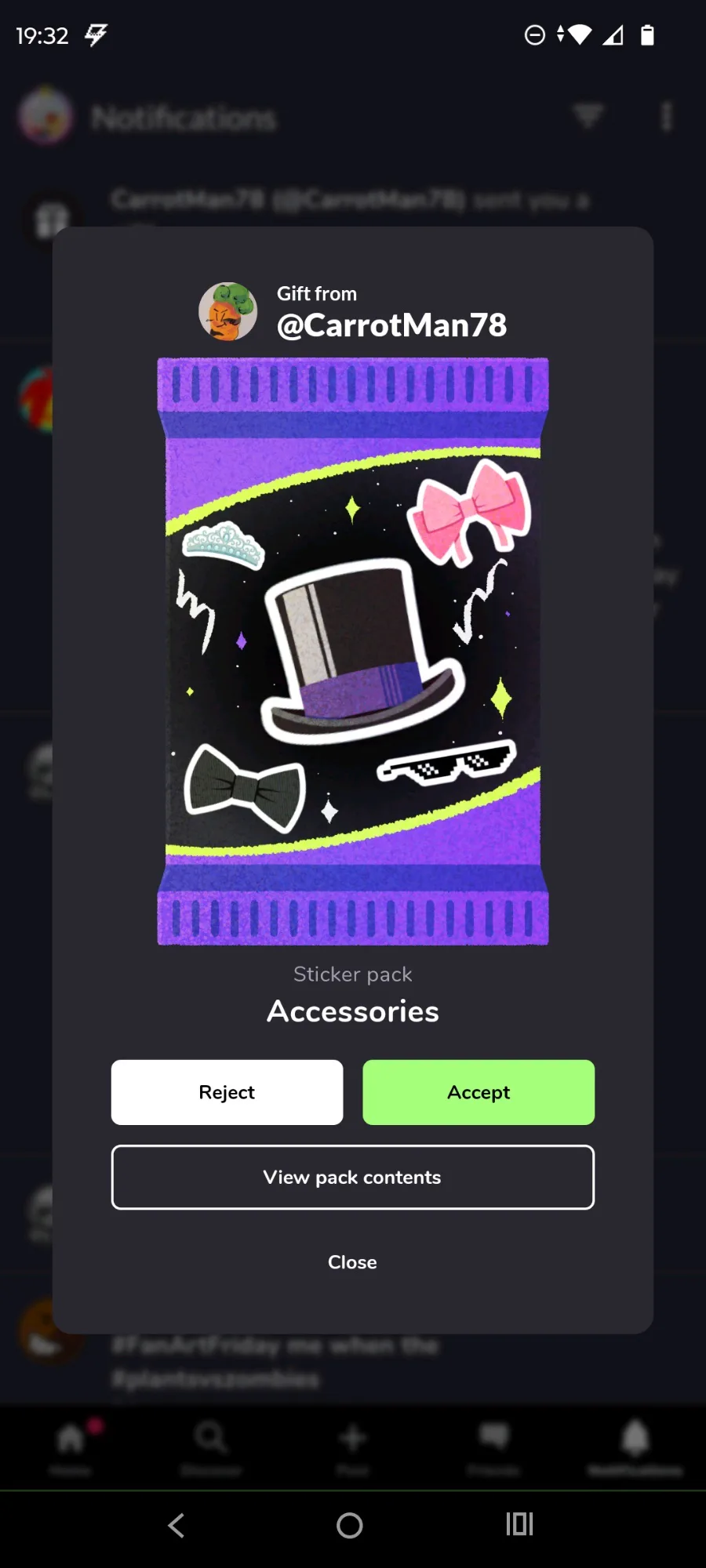Viewport: 706px width, 1568px height.
Task: Open CarrotMan78's profile avatar
Action: (227, 311)
